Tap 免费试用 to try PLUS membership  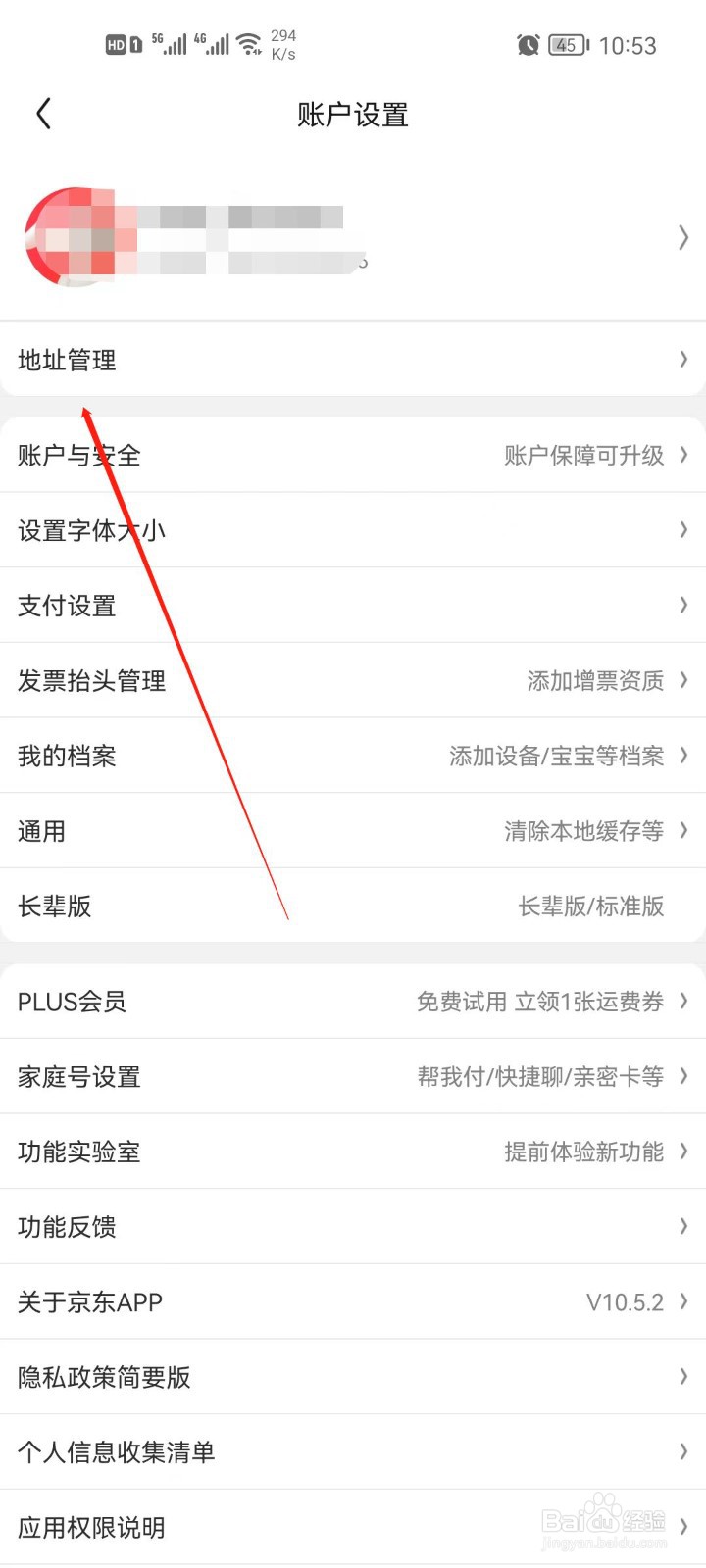tap(461, 1001)
